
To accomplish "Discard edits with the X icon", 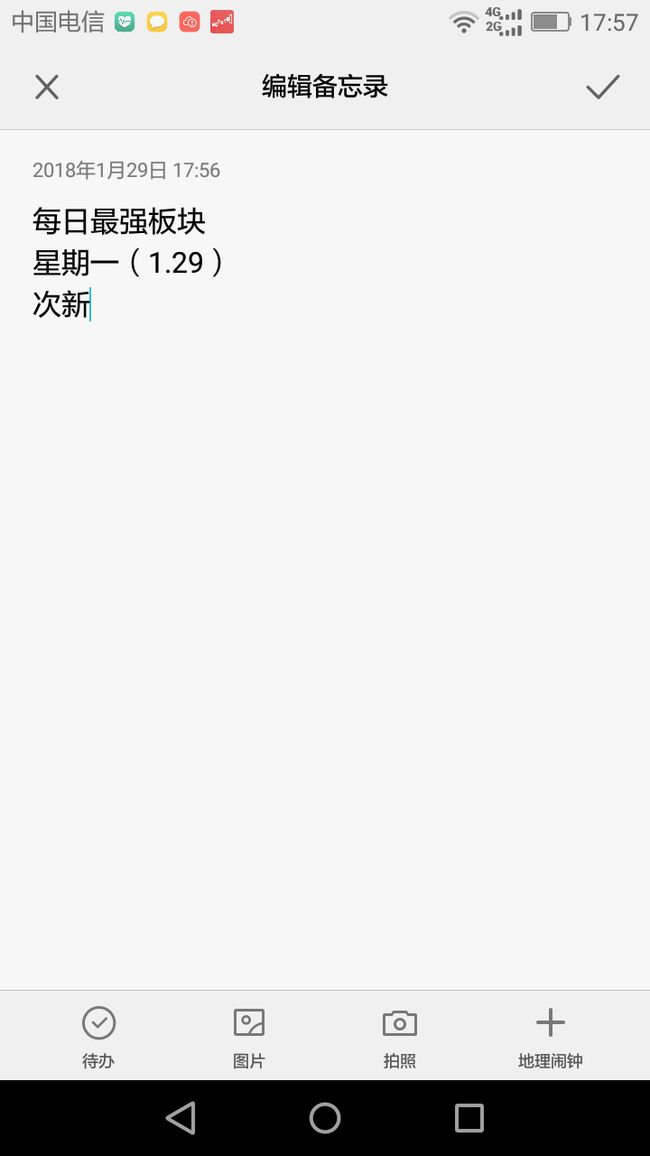I will click(47, 87).
